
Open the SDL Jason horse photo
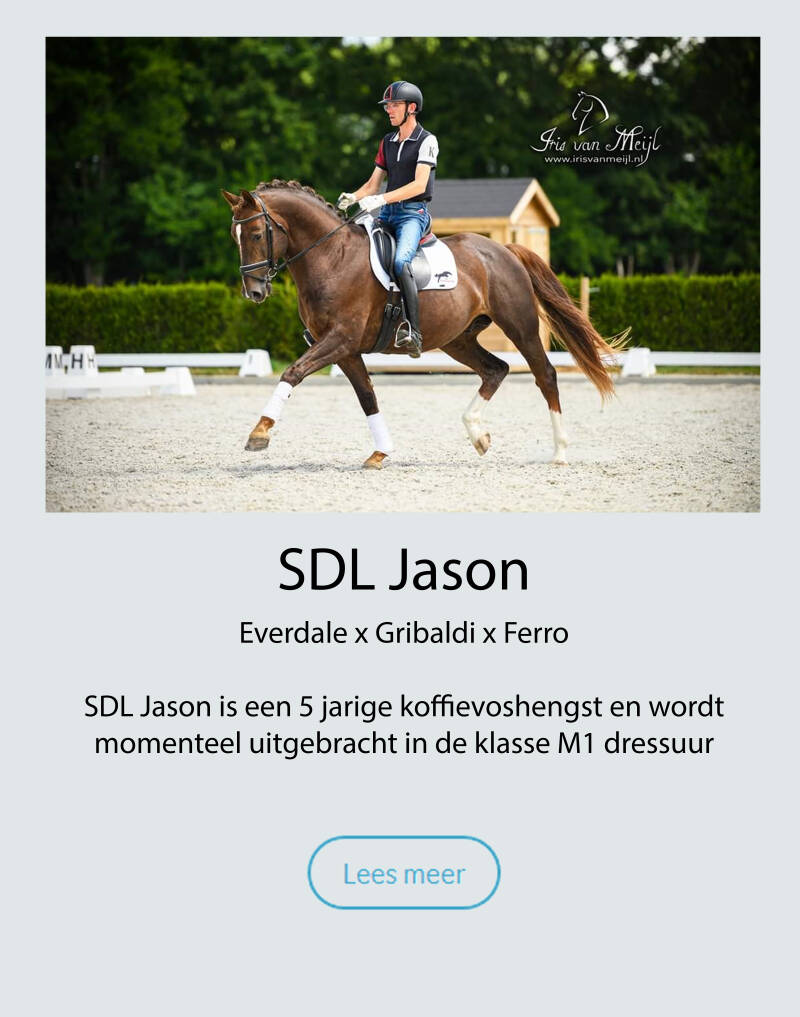click(x=402, y=274)
